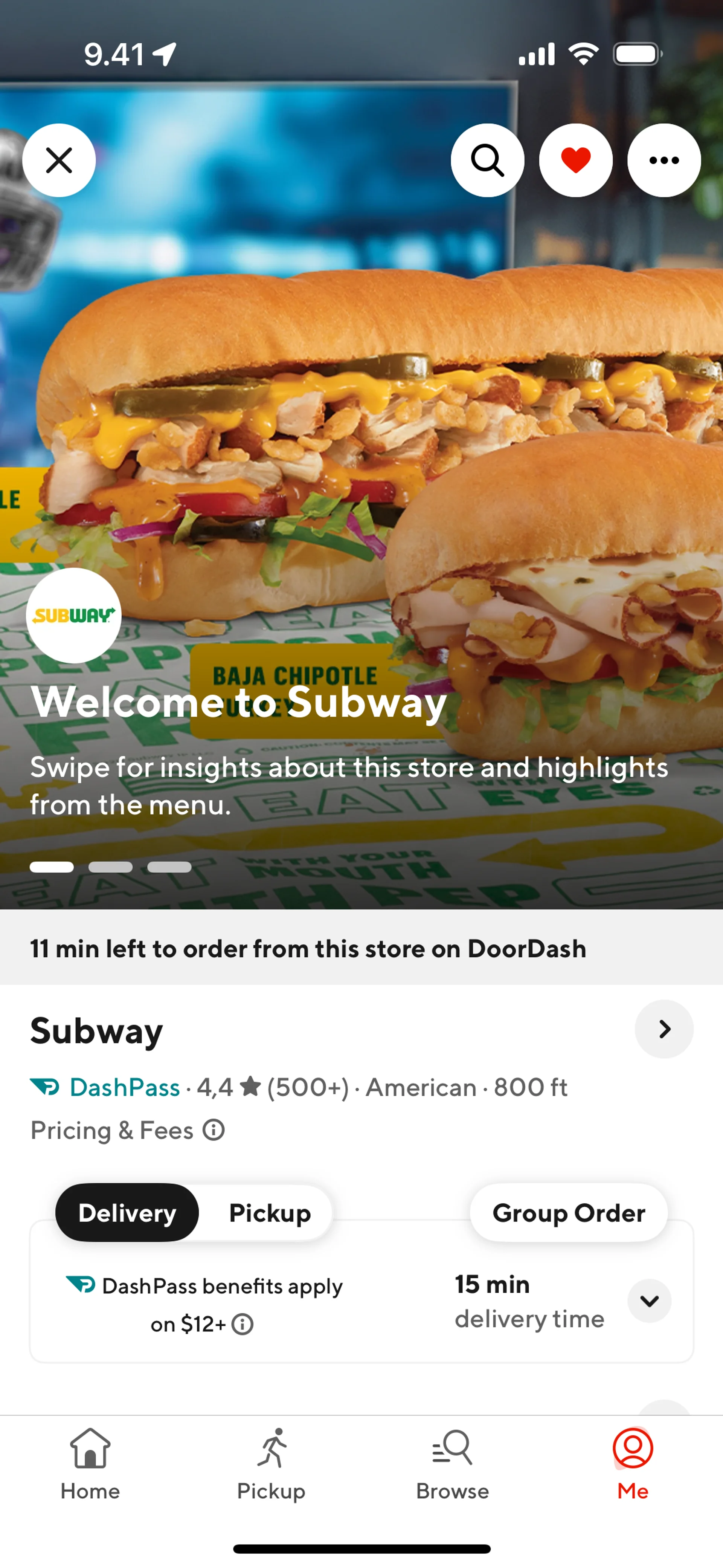Go to the Home tab
The height and width of the screenshot is (1568, 723).
coord(90,1464)
